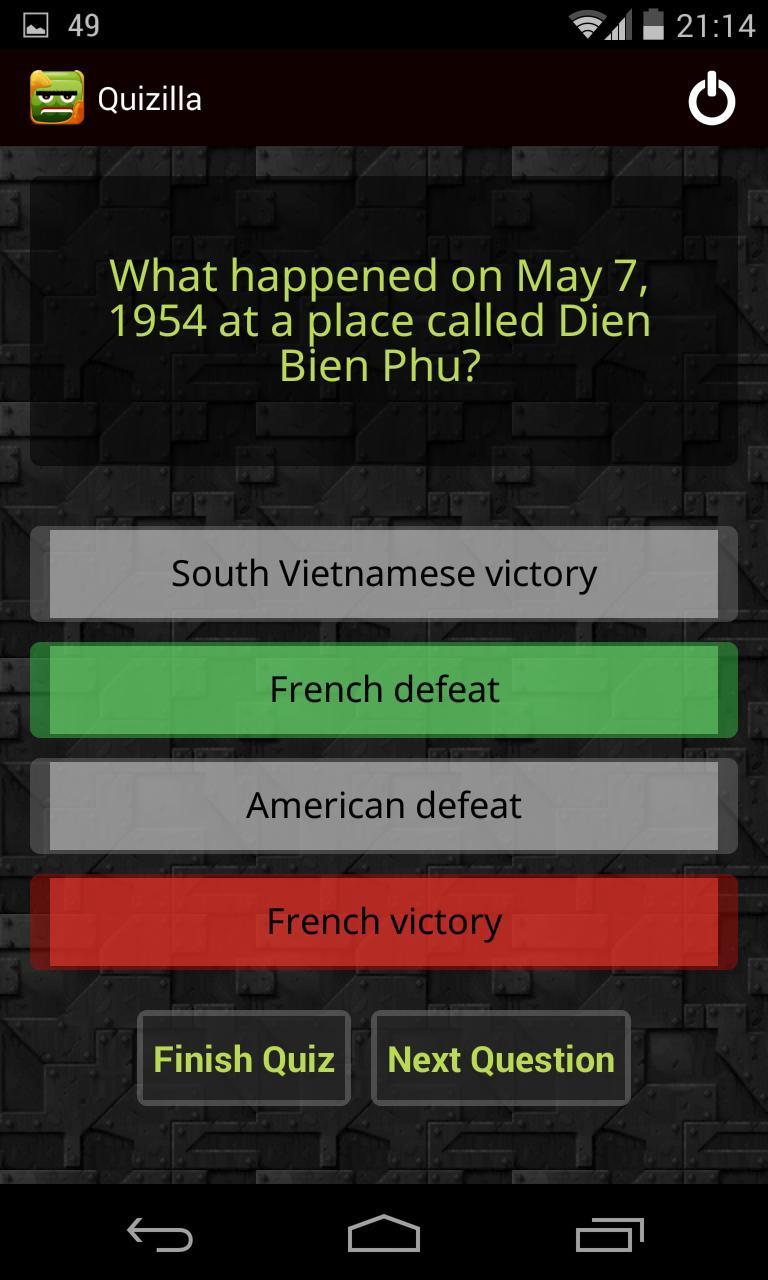Tap the system back button
Screen dimensions: 768x1280
(x=160, y=1235)
